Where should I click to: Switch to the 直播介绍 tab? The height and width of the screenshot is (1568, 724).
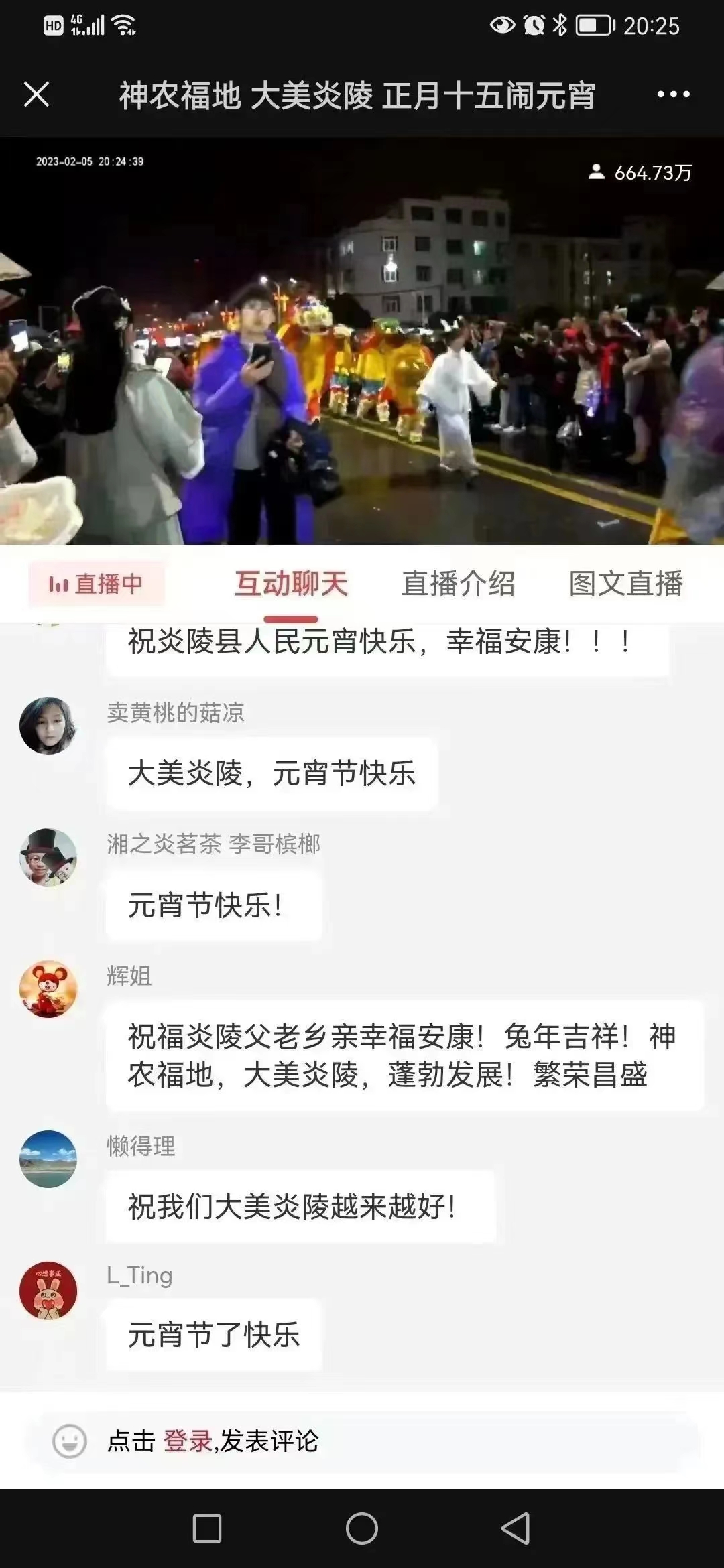(x=459, y=584)
